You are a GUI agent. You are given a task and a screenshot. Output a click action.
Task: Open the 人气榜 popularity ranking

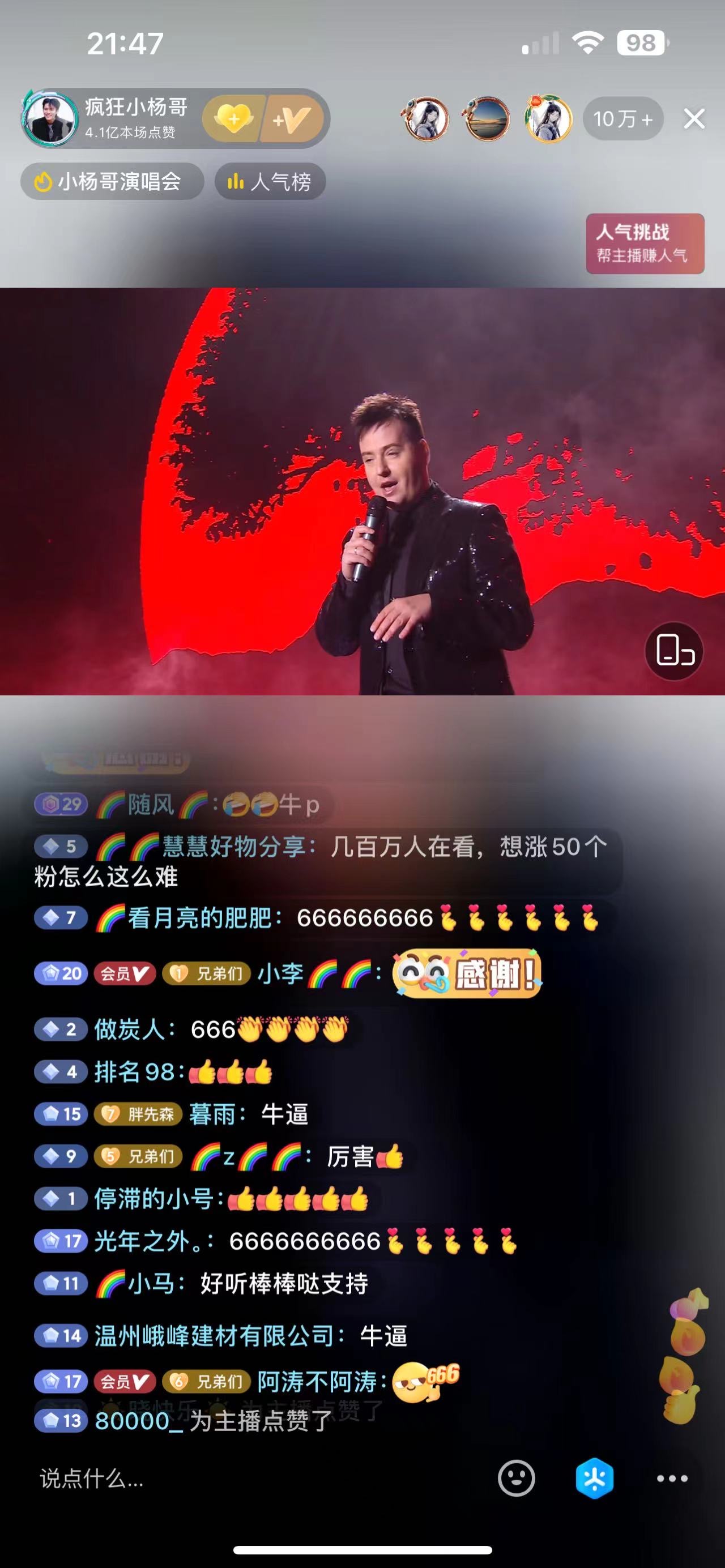pos(270,181)
